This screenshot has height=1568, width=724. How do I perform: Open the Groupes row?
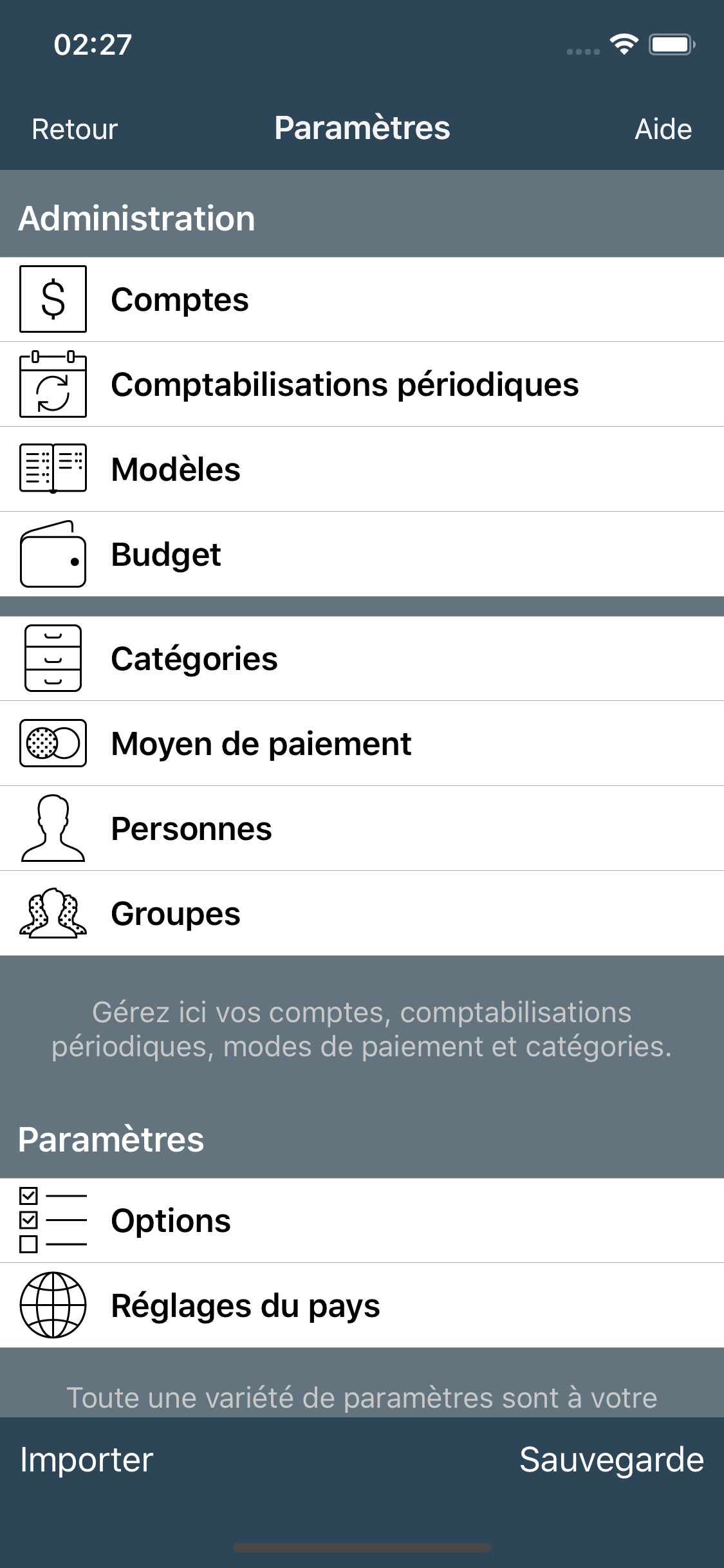click(362, 913)
